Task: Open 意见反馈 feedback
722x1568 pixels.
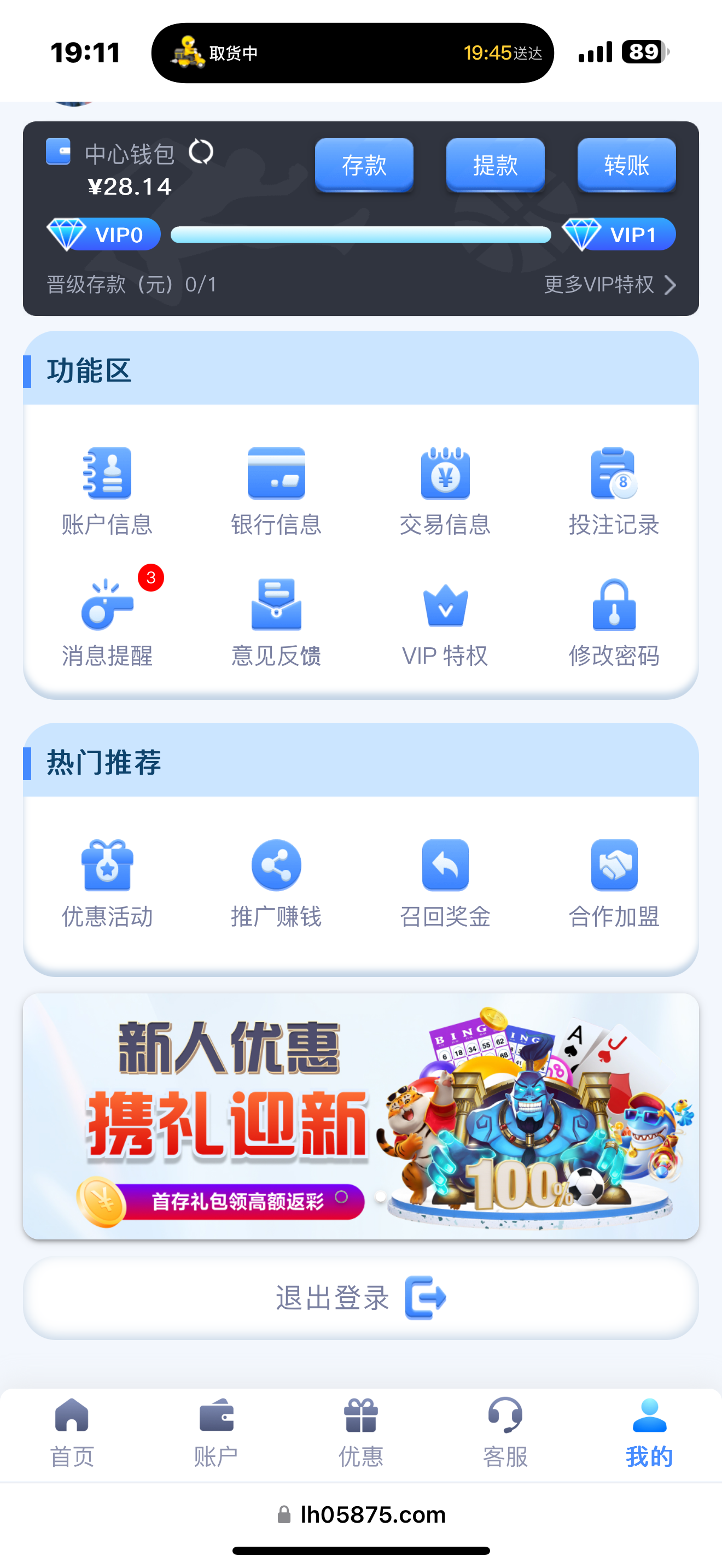Action: click(x=276, y=622)
